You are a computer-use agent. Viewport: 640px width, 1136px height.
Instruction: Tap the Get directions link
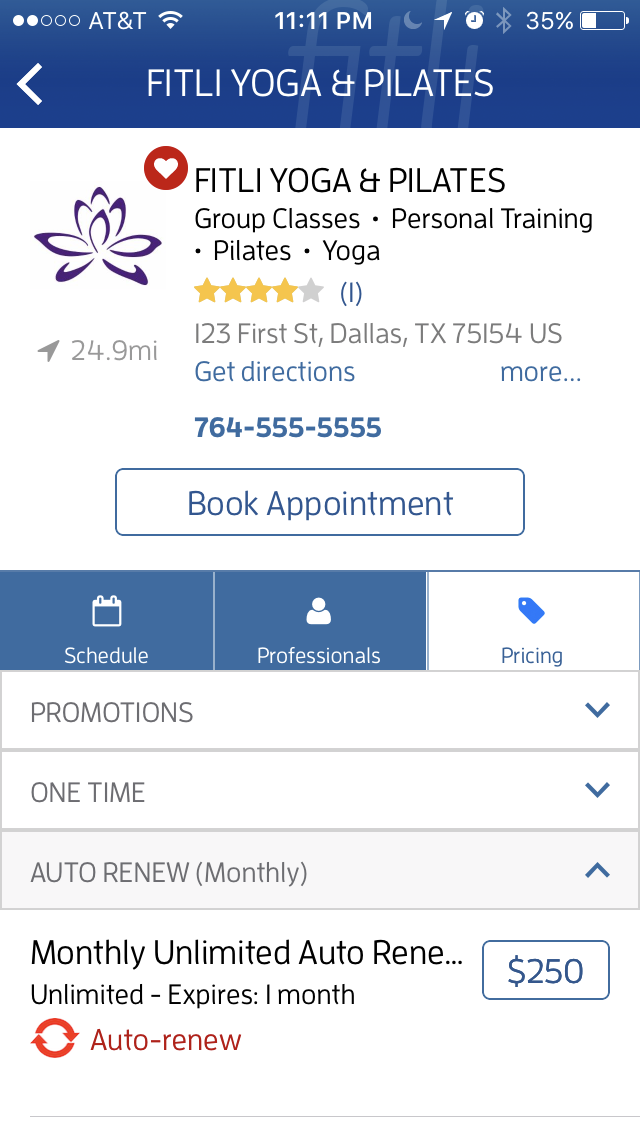pyautogui.click(x=274, y=372)
